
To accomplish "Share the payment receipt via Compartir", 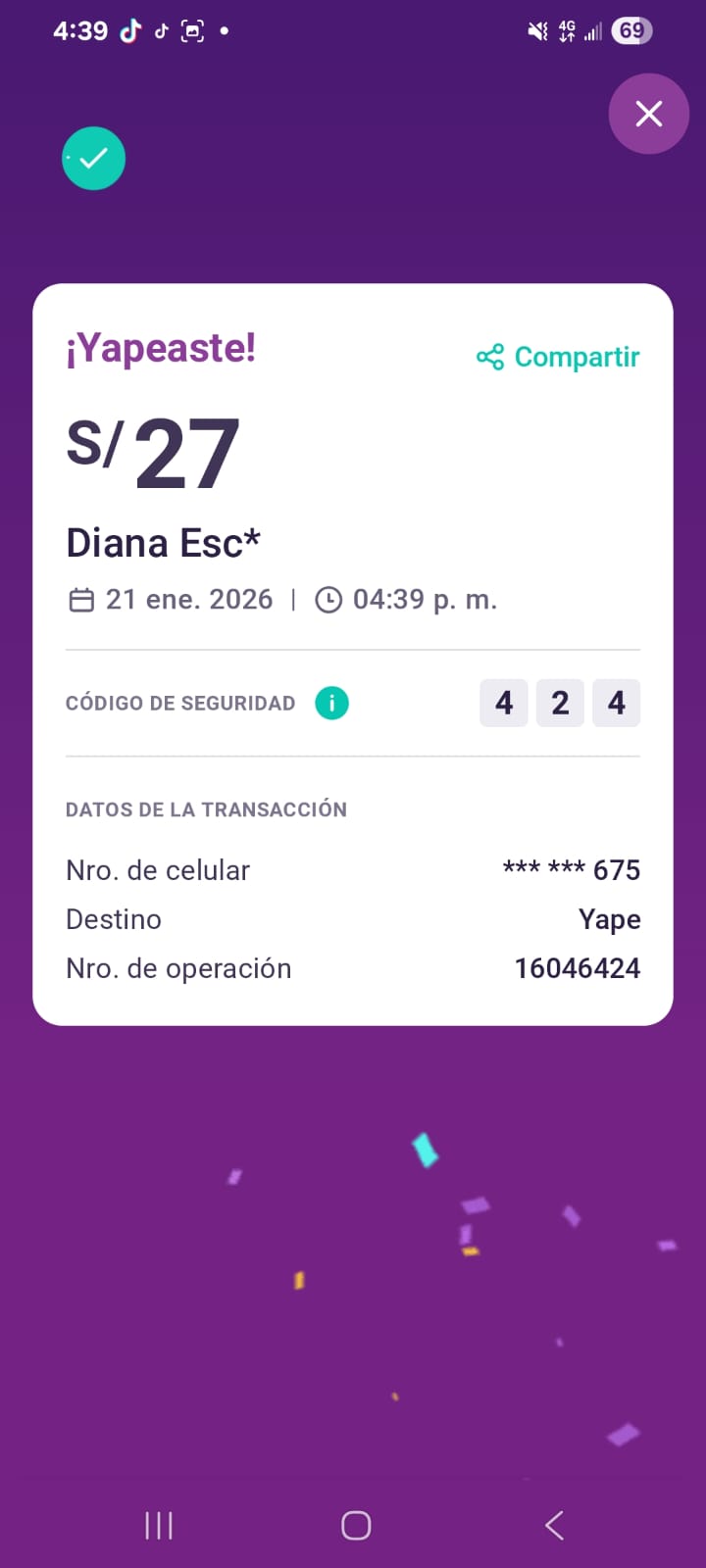I will tap(558, 357).
